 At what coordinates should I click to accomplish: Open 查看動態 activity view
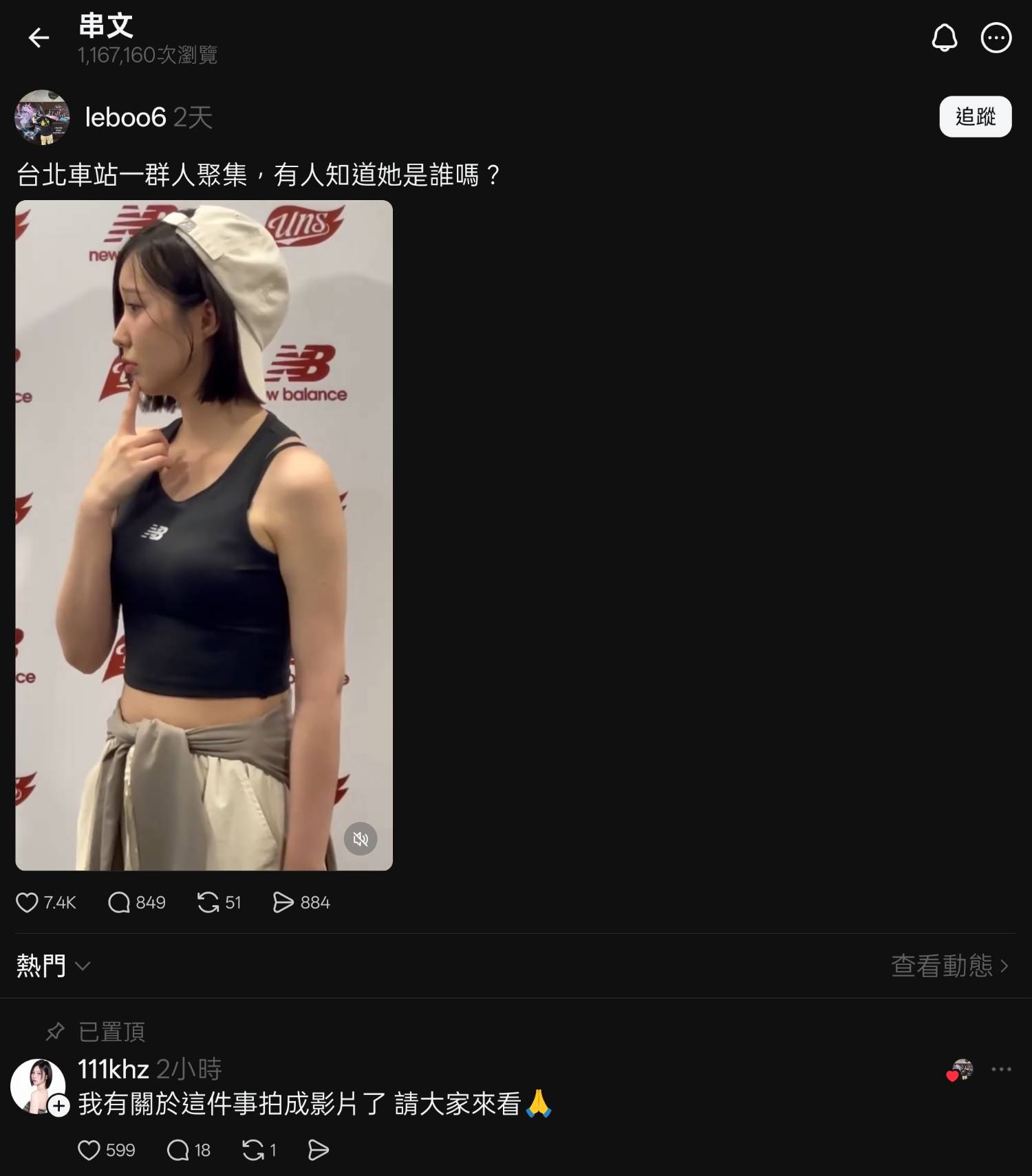coord(950,966)
